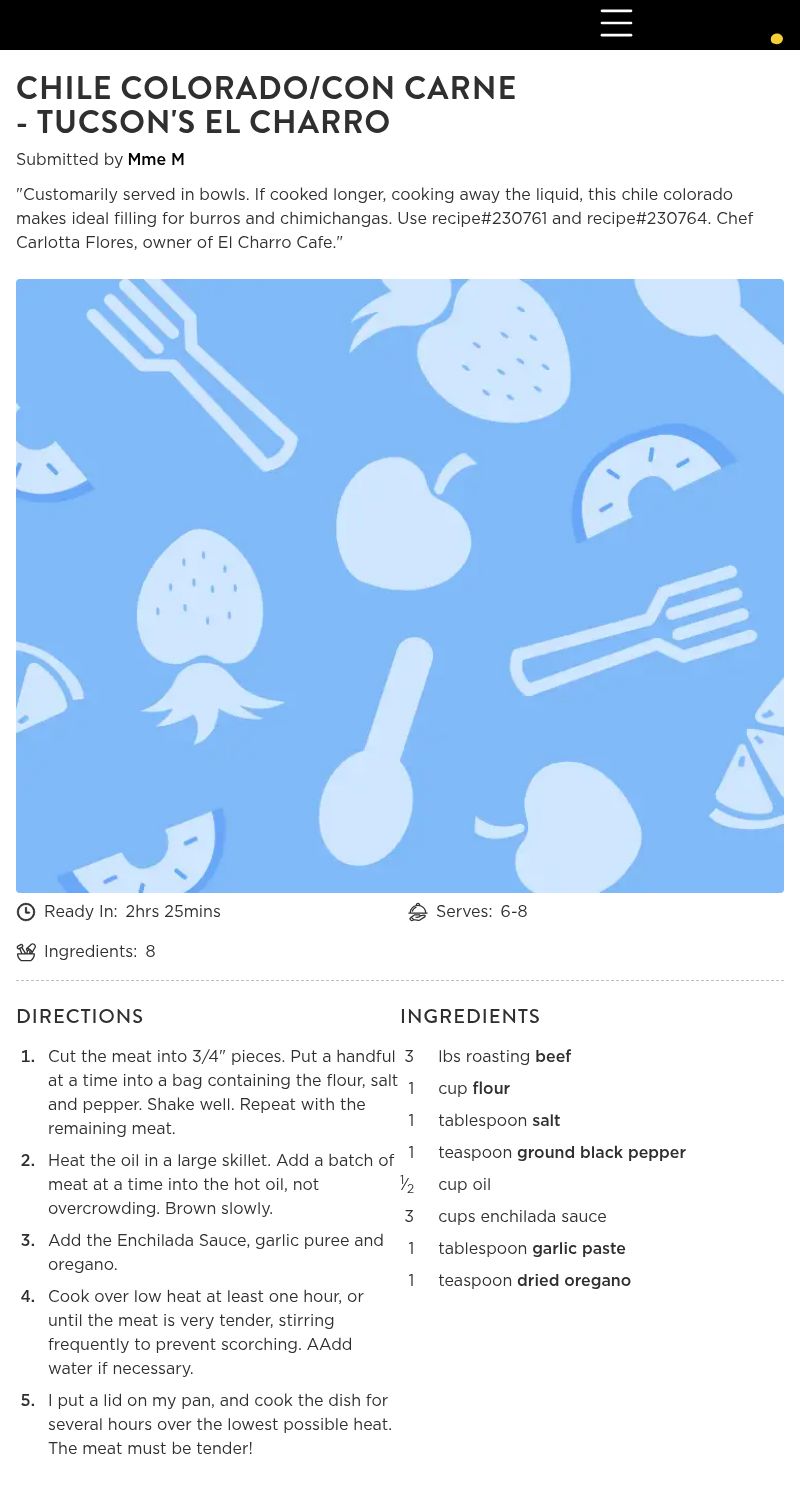Open the ground black pepper link

(x=601, y=1153)
